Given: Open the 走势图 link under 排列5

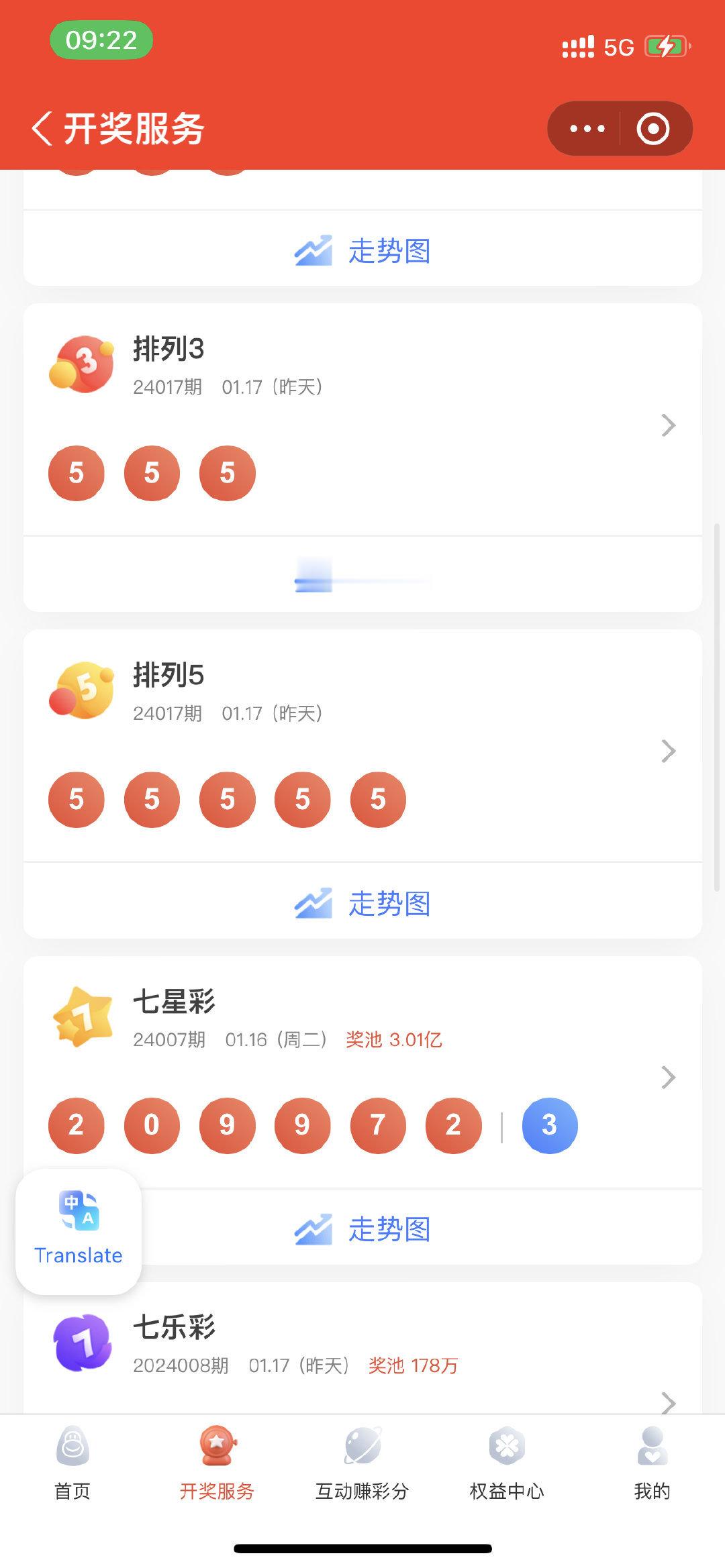Looking at the screenshot, I should coord(362,904).
